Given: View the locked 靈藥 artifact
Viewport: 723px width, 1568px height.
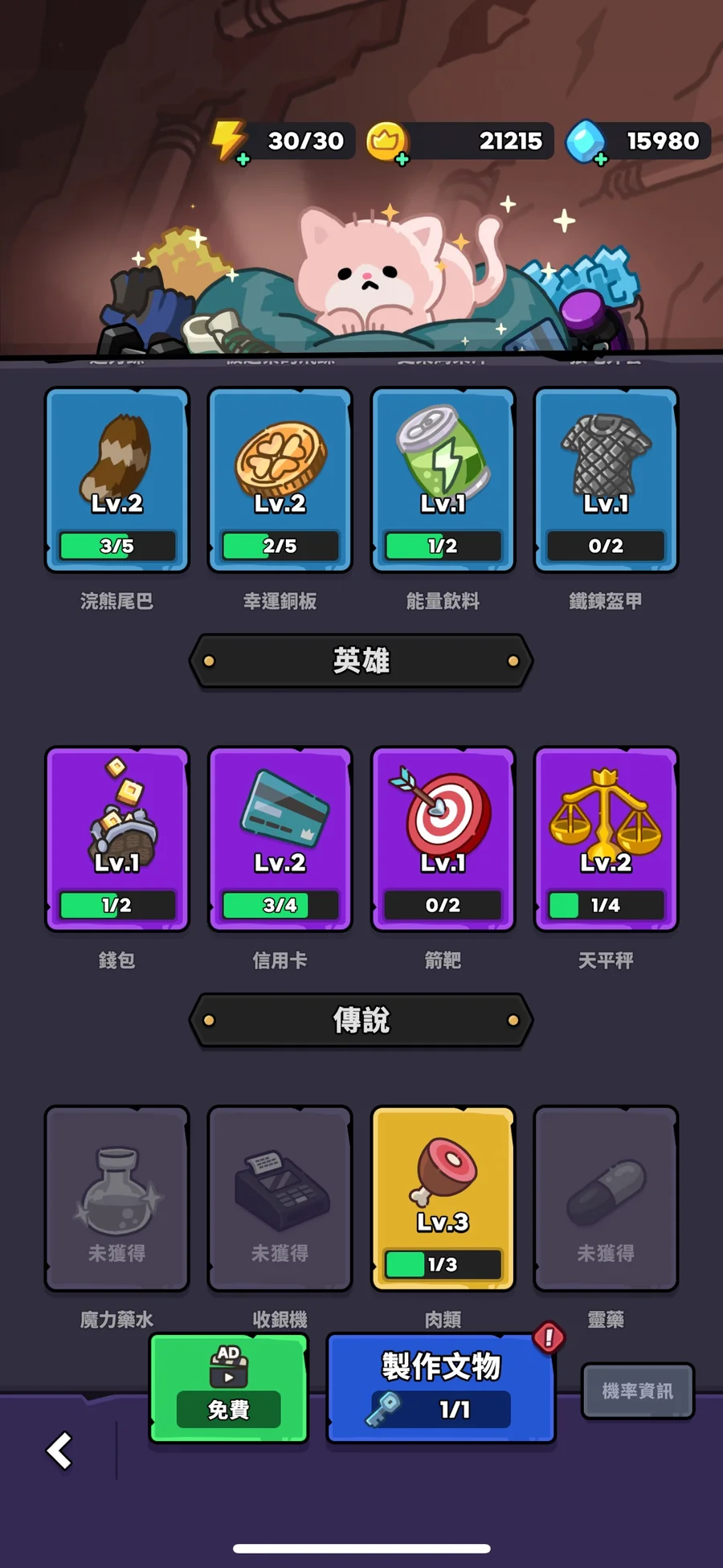Looking at the screenshot, I should click(x=606, y=1197).
